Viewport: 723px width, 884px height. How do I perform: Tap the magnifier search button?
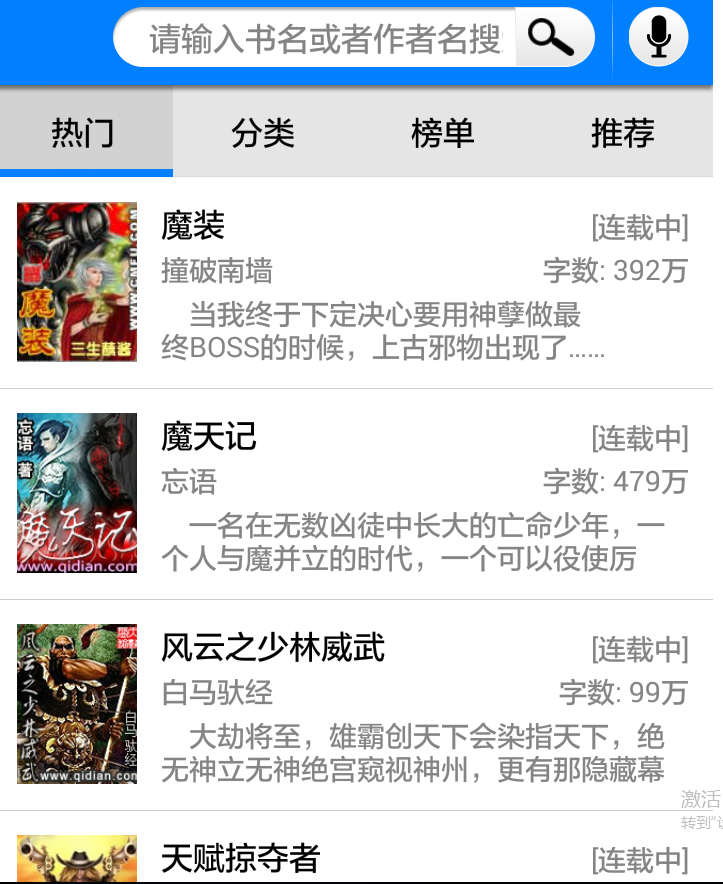coord(551,38)
